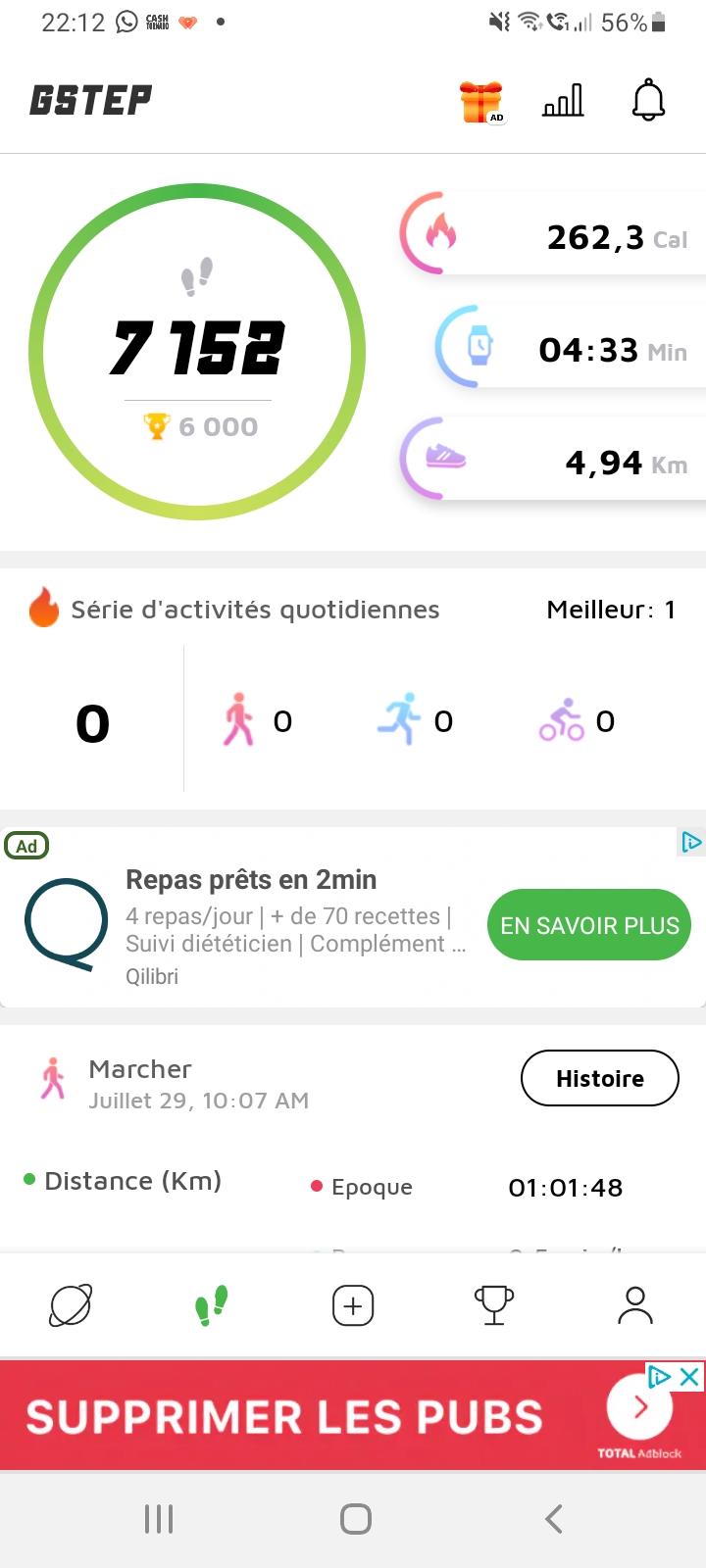Switch to the trophy achievements tab
This screenshot has width=706, height=1568.
click(494, 1305)
